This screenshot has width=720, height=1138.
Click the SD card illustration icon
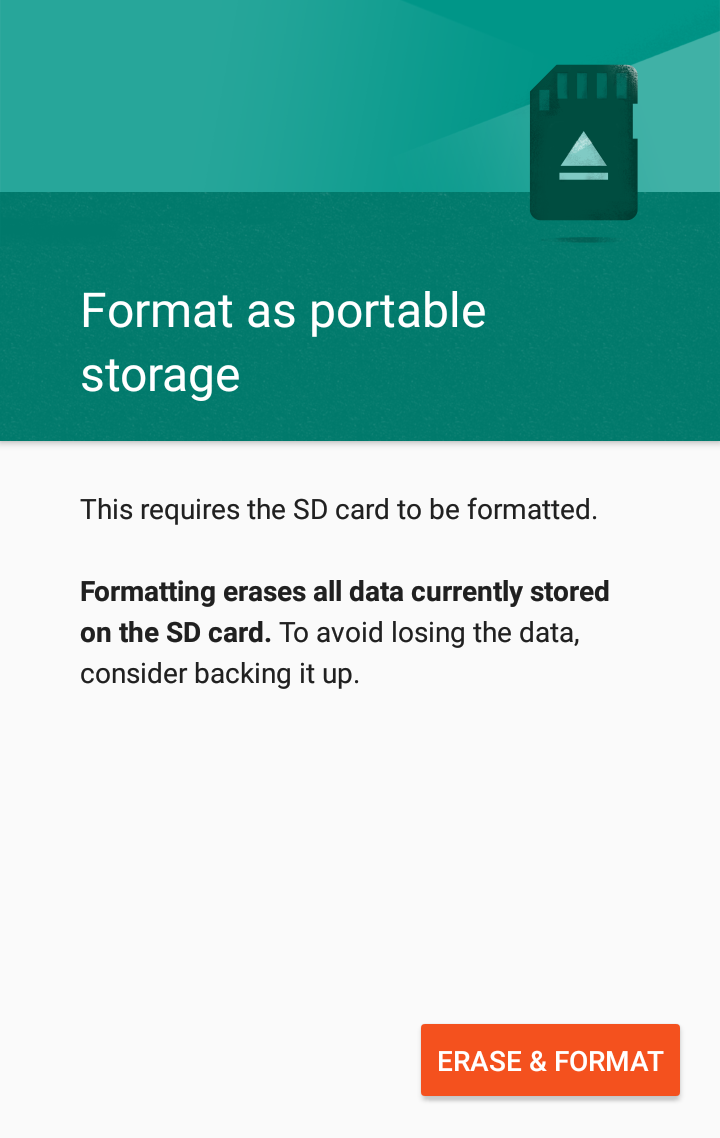point(583,143)
